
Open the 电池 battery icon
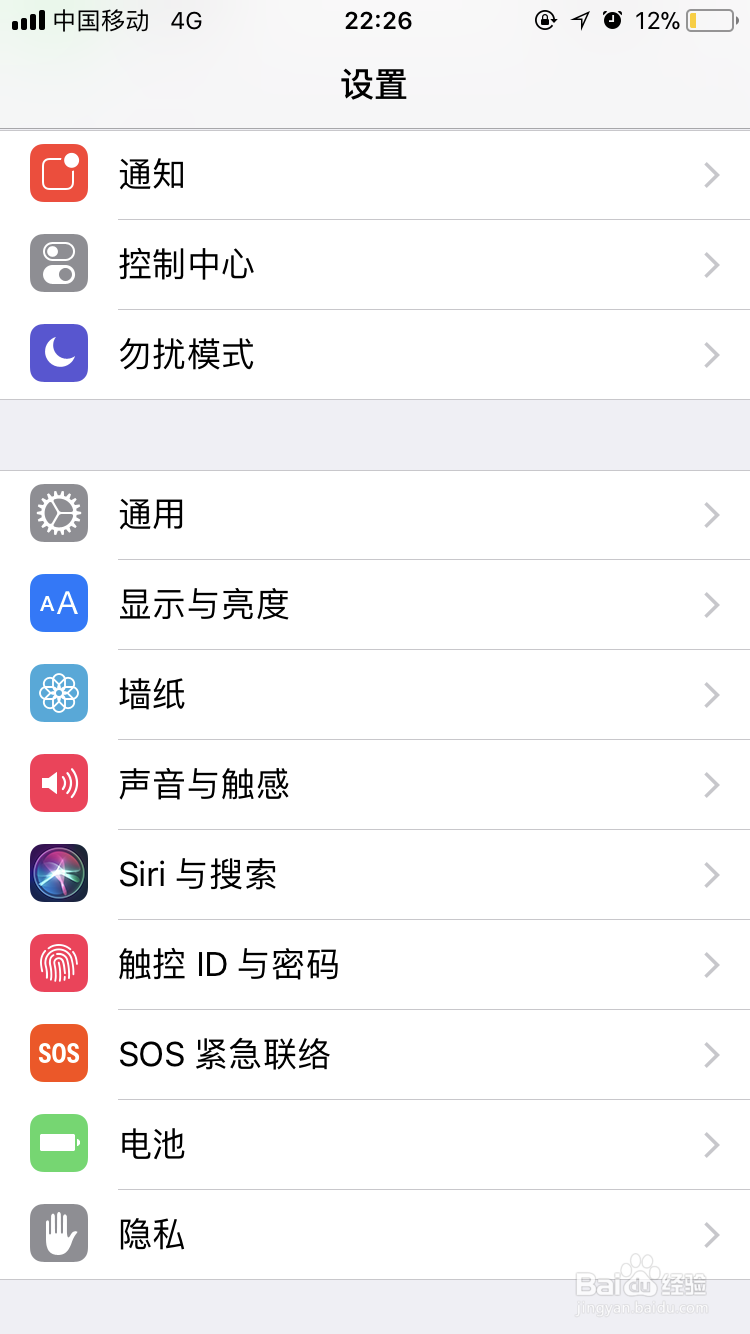click(x=58, y=1144)
